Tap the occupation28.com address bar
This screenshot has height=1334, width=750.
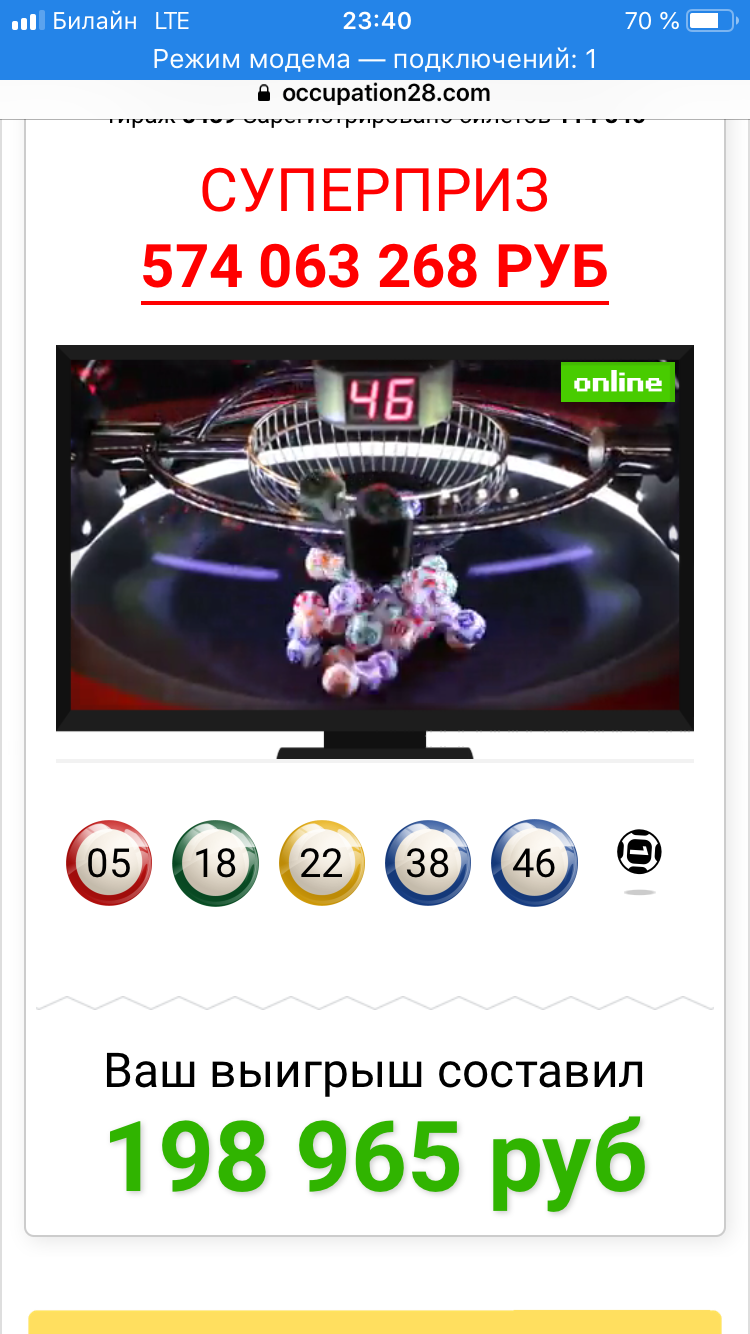point(375,94)
